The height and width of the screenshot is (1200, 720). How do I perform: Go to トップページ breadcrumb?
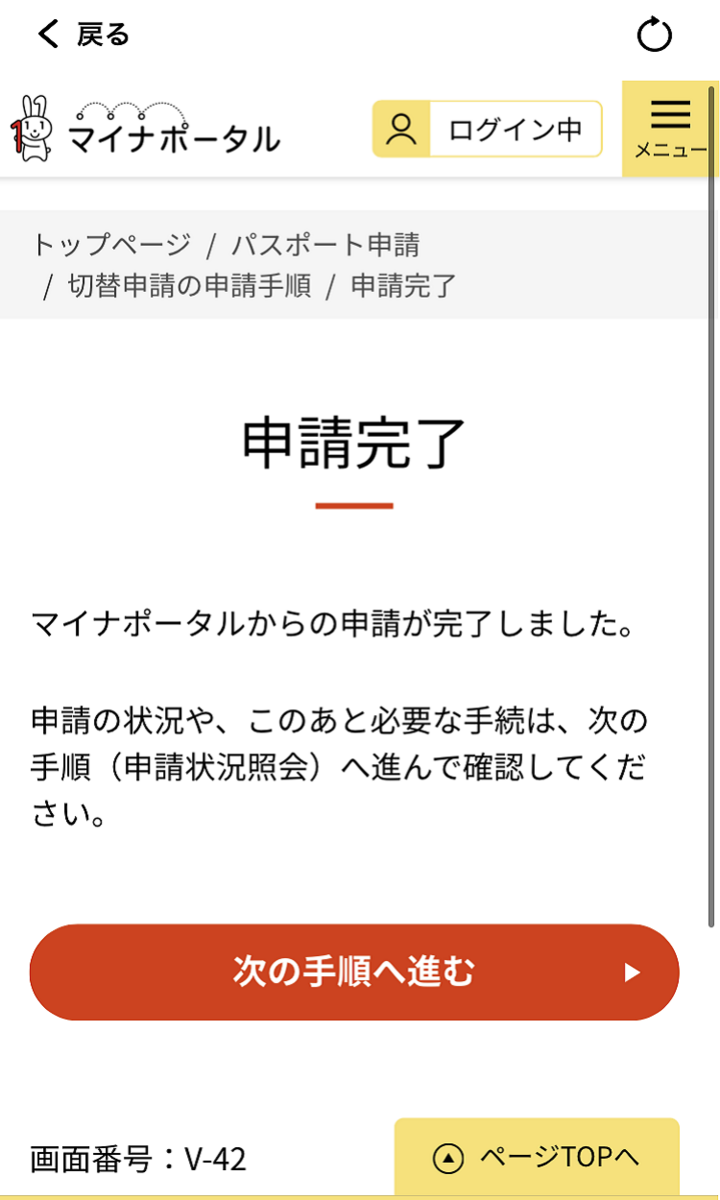[111, 244]
